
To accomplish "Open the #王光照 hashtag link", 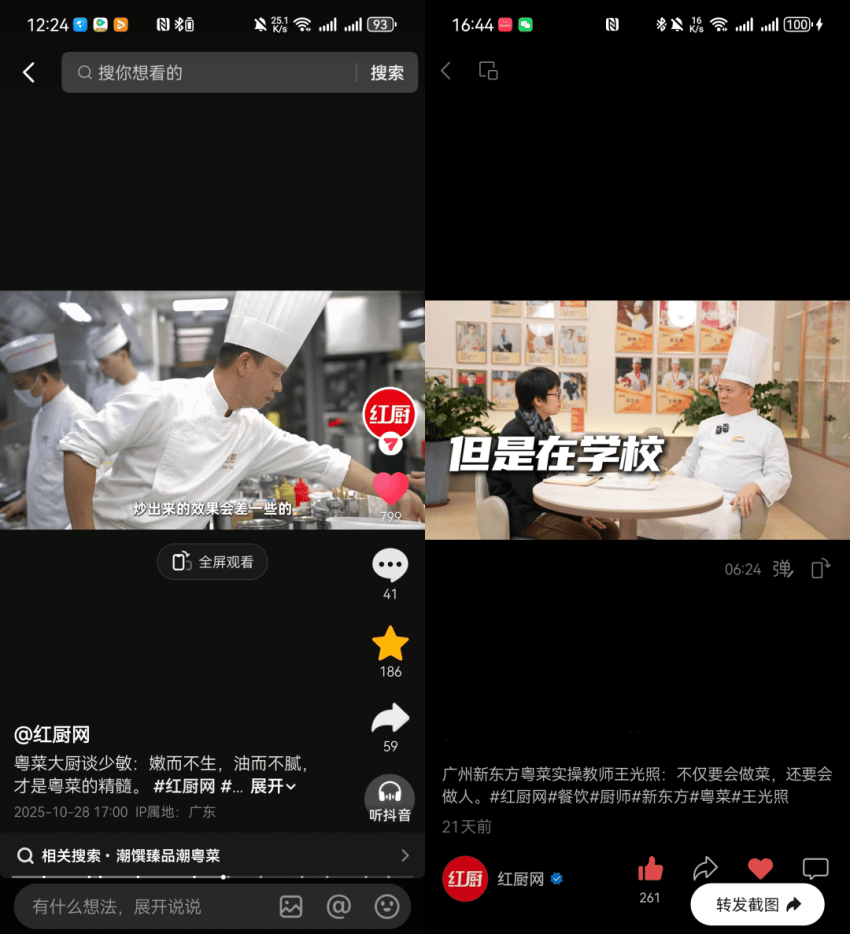I will click(760, 796).
